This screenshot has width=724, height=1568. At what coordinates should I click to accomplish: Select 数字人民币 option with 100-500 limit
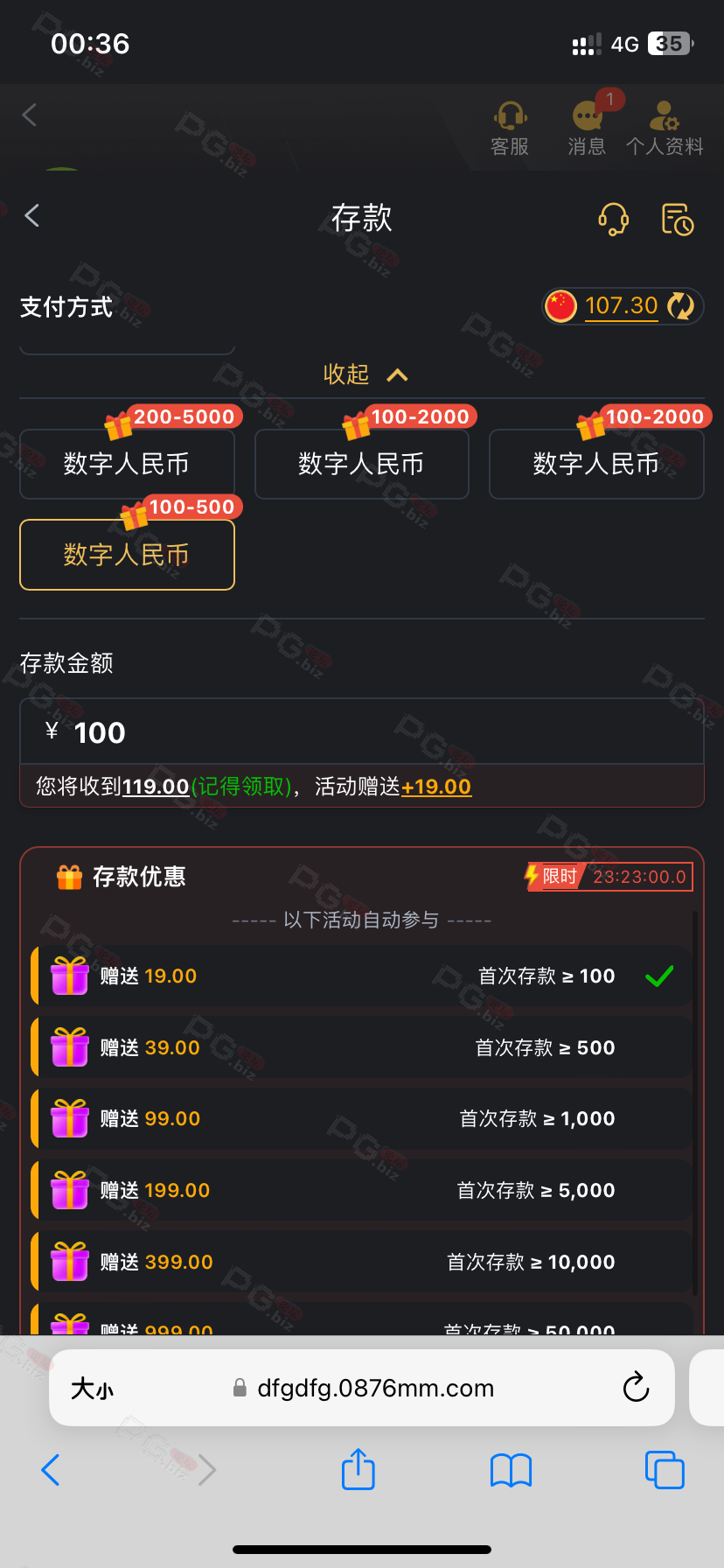click(127, 555)
